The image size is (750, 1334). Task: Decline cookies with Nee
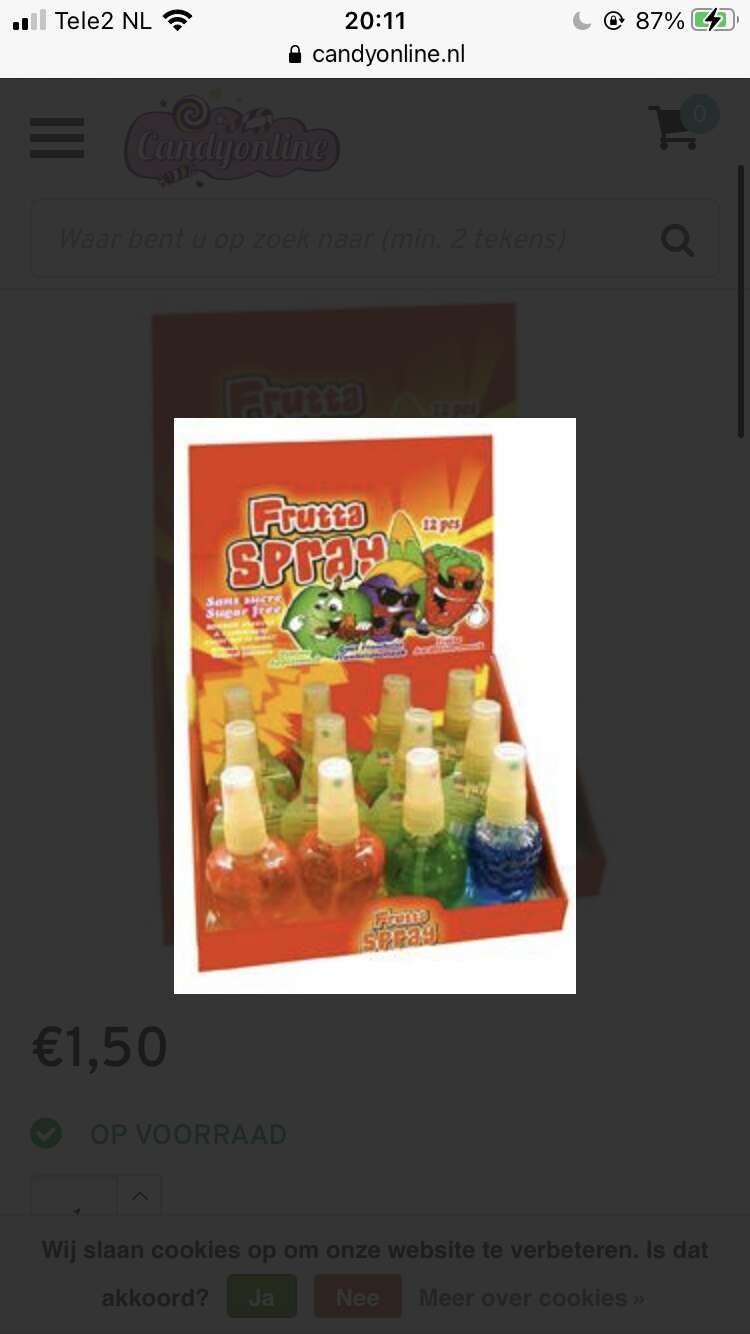click(x=357, y=1297)
